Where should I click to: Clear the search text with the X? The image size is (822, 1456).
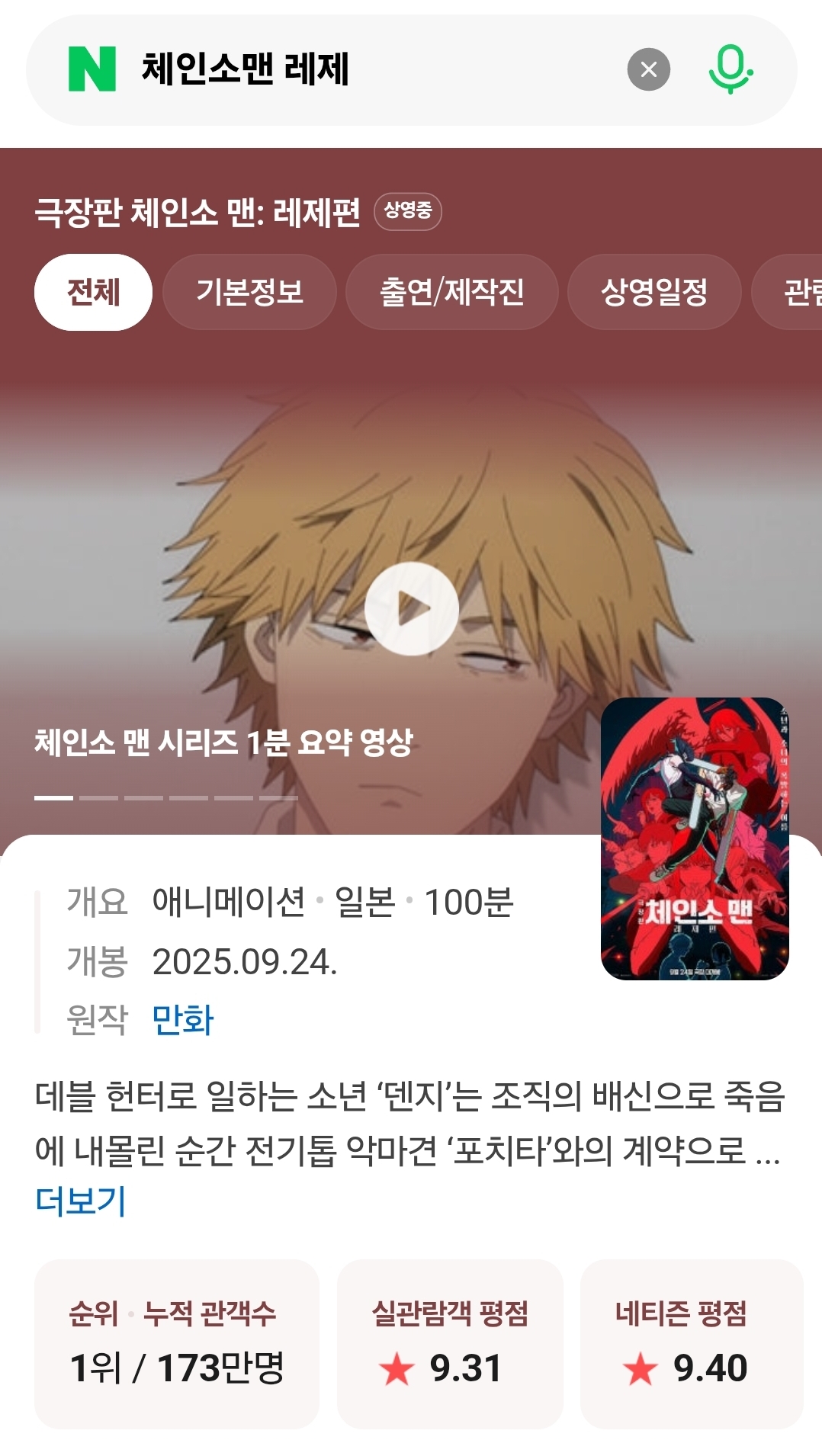pos(649,69)
